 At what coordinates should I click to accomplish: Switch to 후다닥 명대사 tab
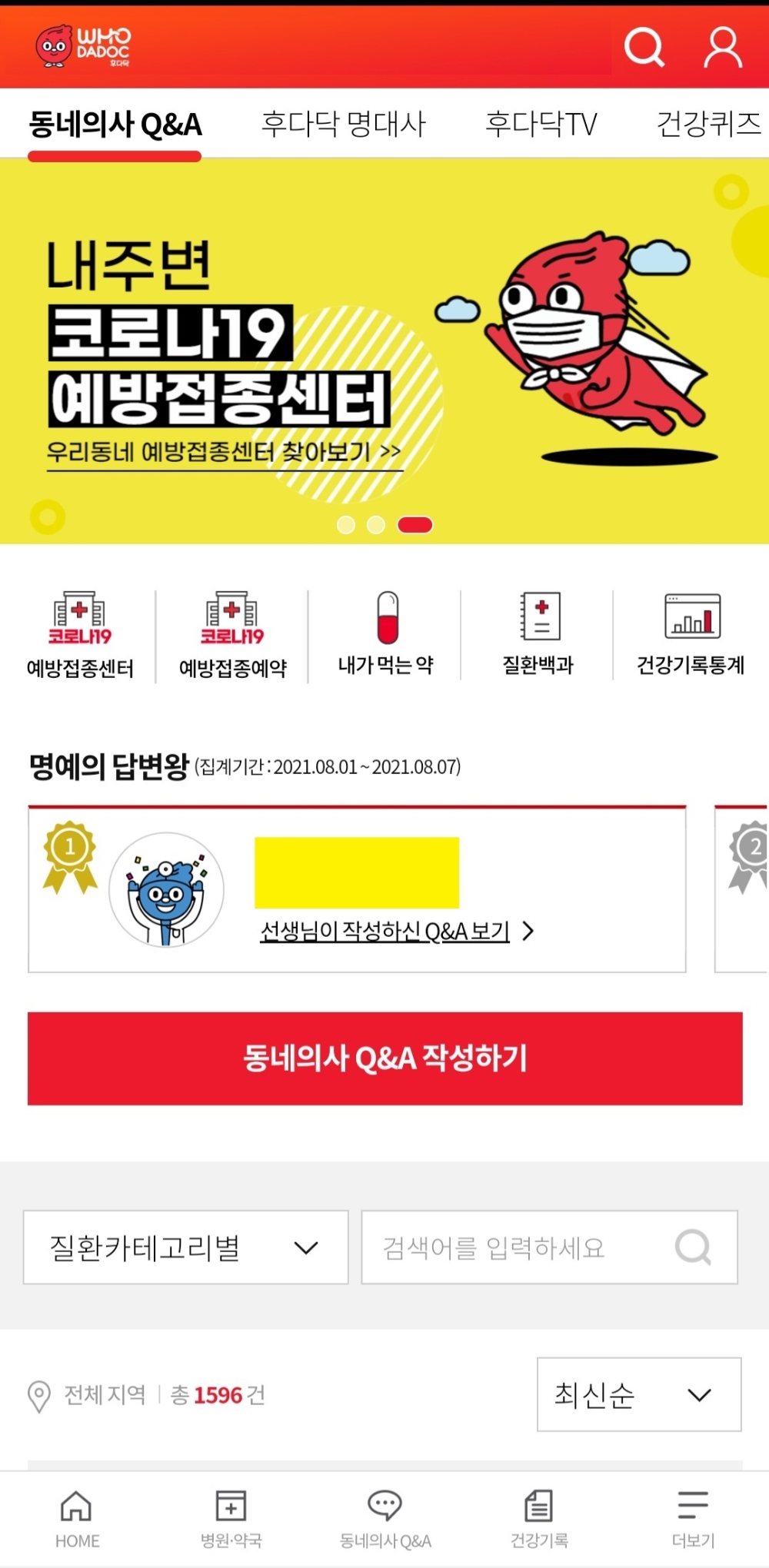coord(343,124)
